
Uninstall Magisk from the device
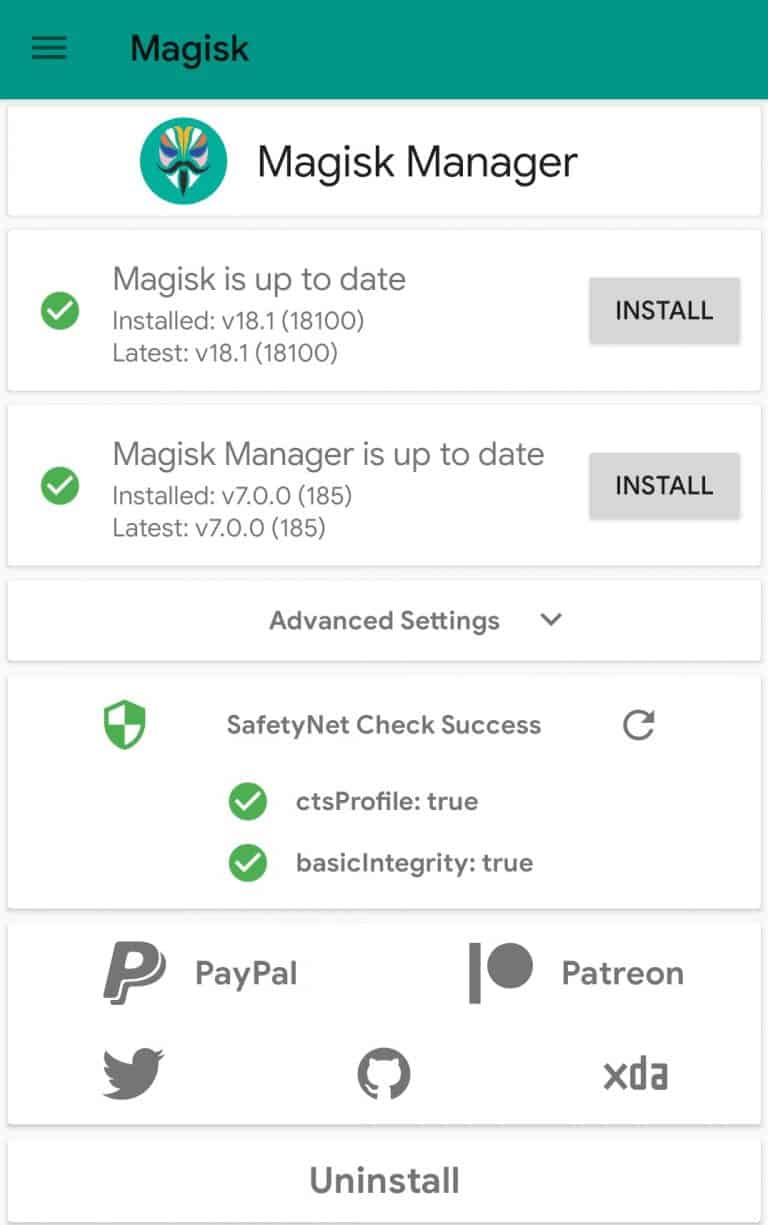click(x=384, y=1181)
